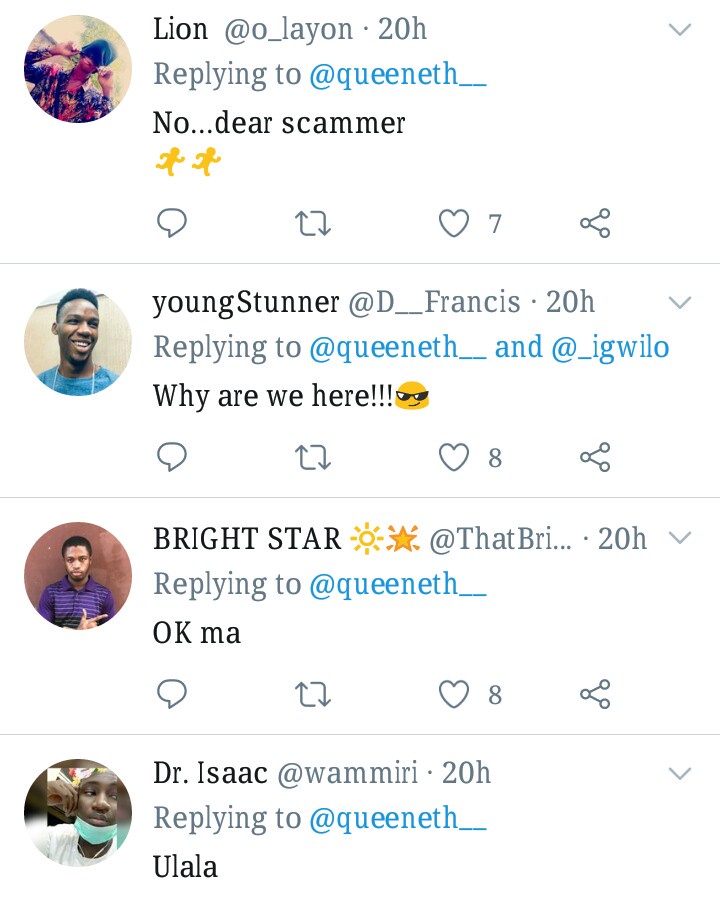Open BRIGHT STAR's profile avatar
The height and width of the screenshot is (901, 720).
coord(78,576)
